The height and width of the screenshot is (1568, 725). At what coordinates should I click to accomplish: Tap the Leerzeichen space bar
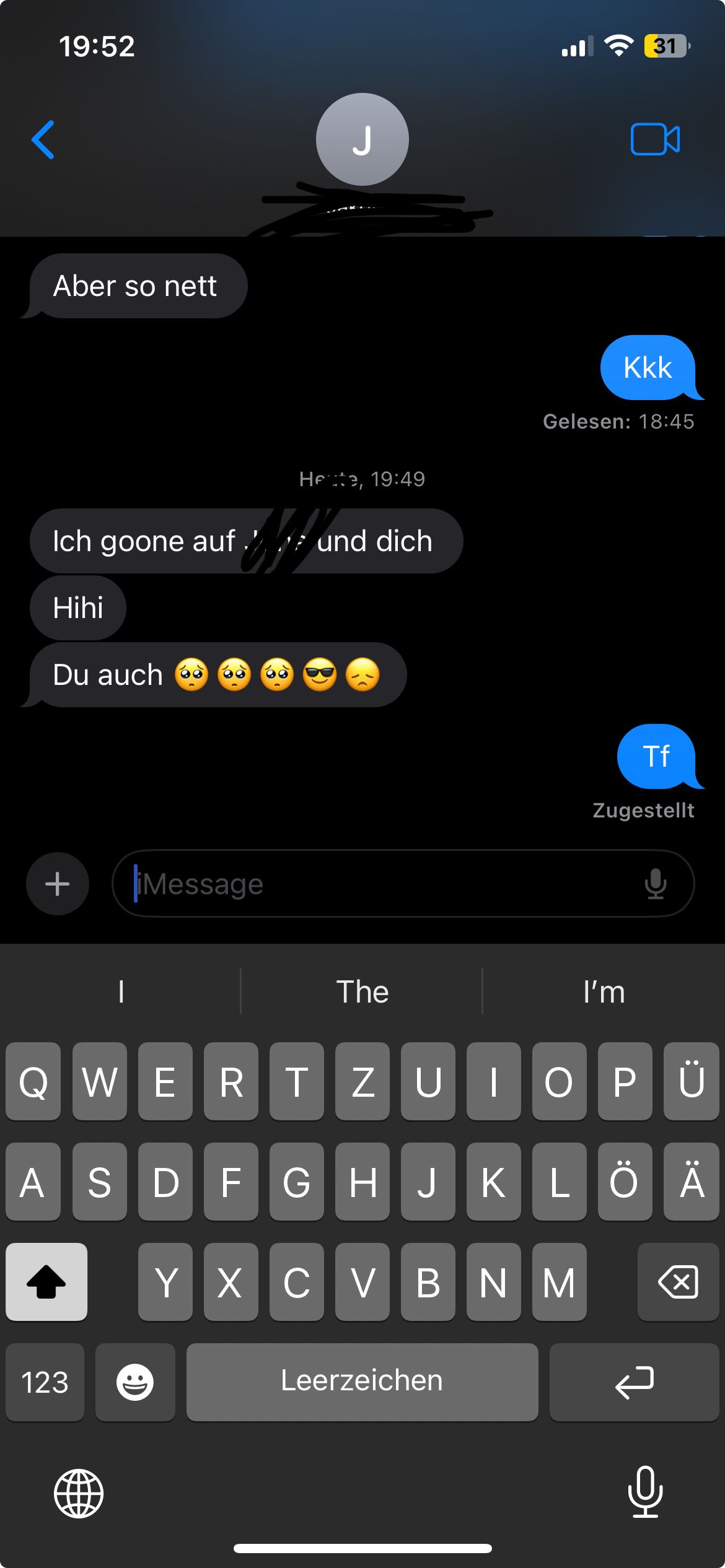pyautogui.click(x=362, y=1382)
